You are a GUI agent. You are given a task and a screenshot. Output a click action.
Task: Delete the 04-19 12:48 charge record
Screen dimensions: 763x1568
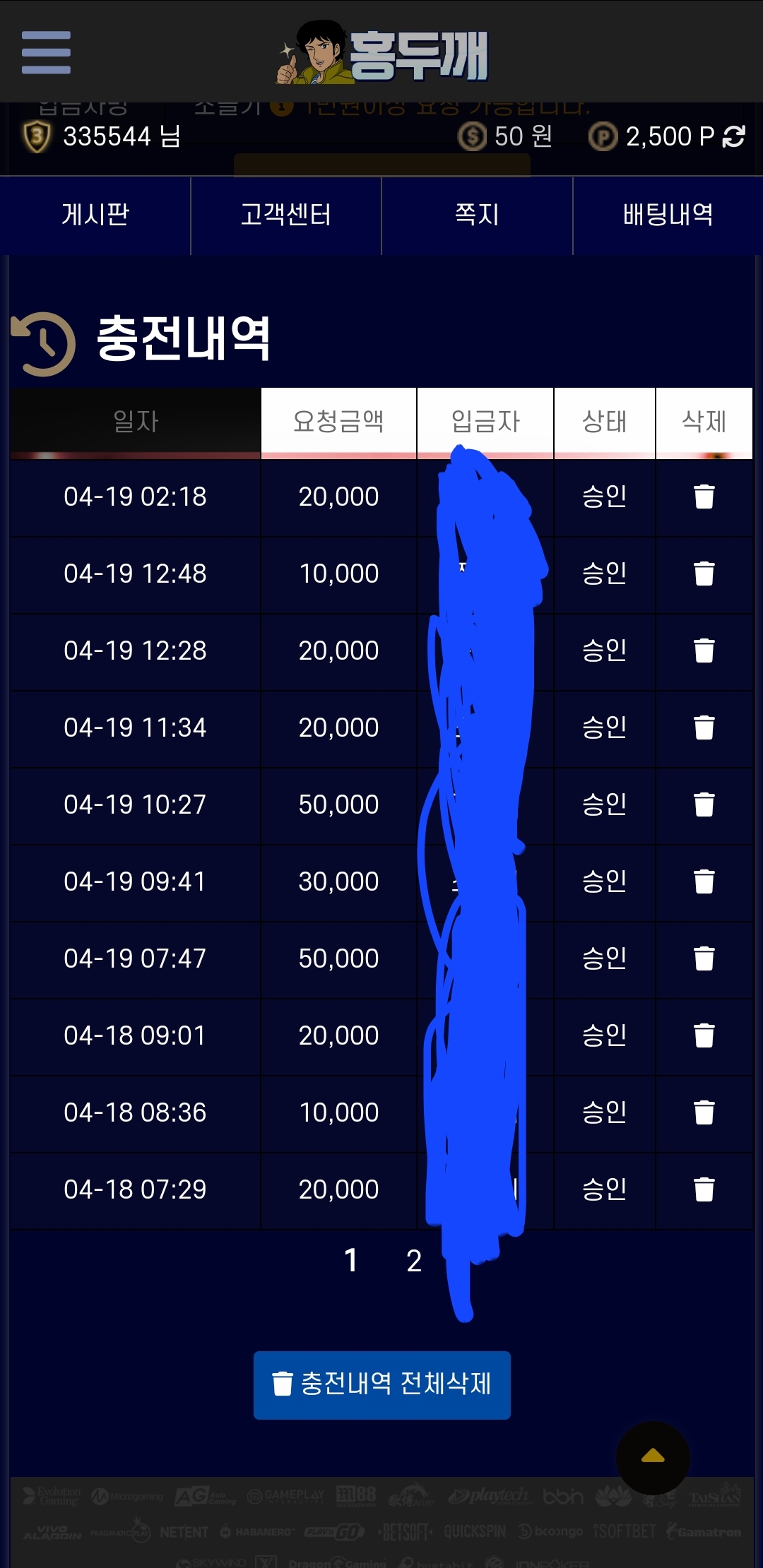704,574
